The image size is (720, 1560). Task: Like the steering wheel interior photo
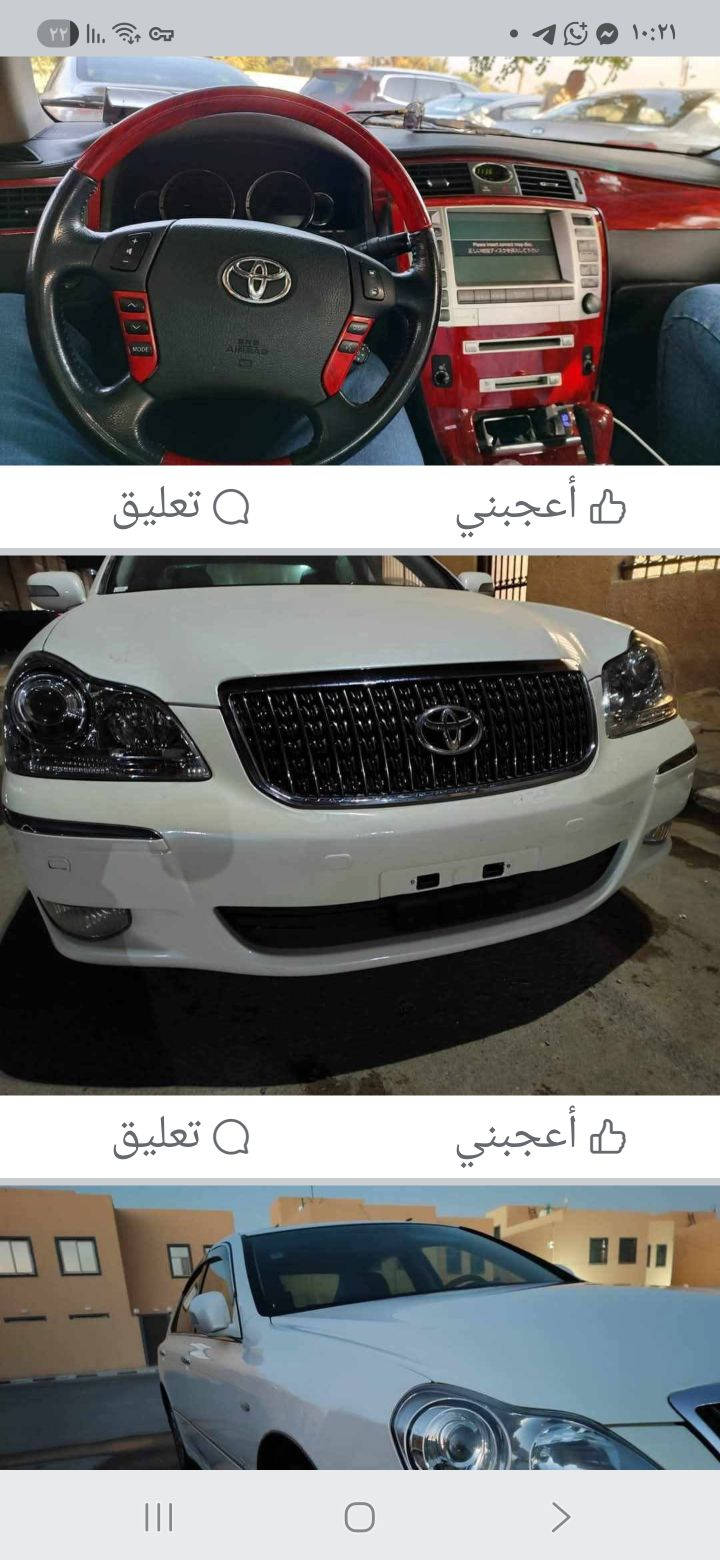[x=541, y=508]
